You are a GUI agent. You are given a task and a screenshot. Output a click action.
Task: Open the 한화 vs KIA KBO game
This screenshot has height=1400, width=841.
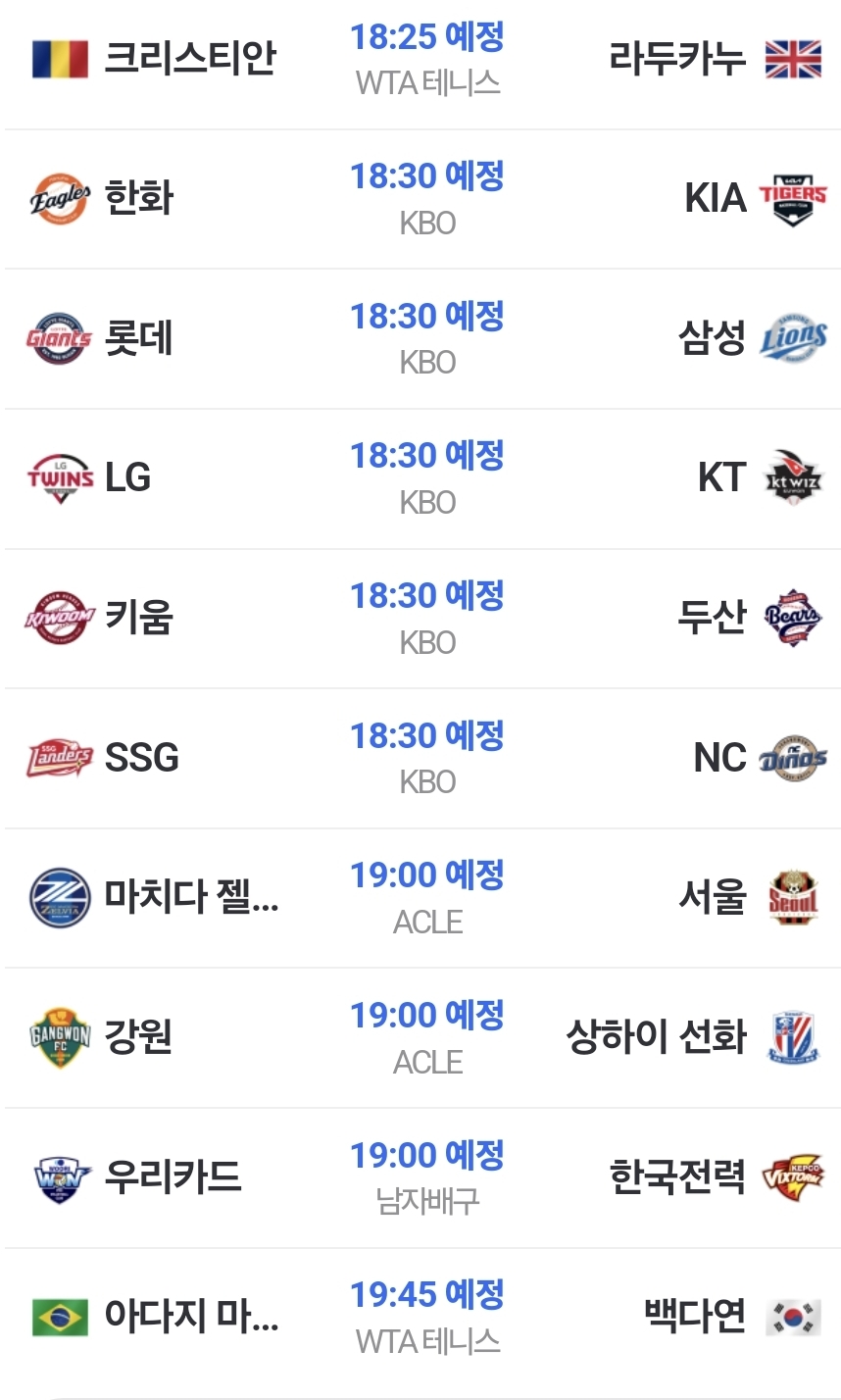click(420, 199)
